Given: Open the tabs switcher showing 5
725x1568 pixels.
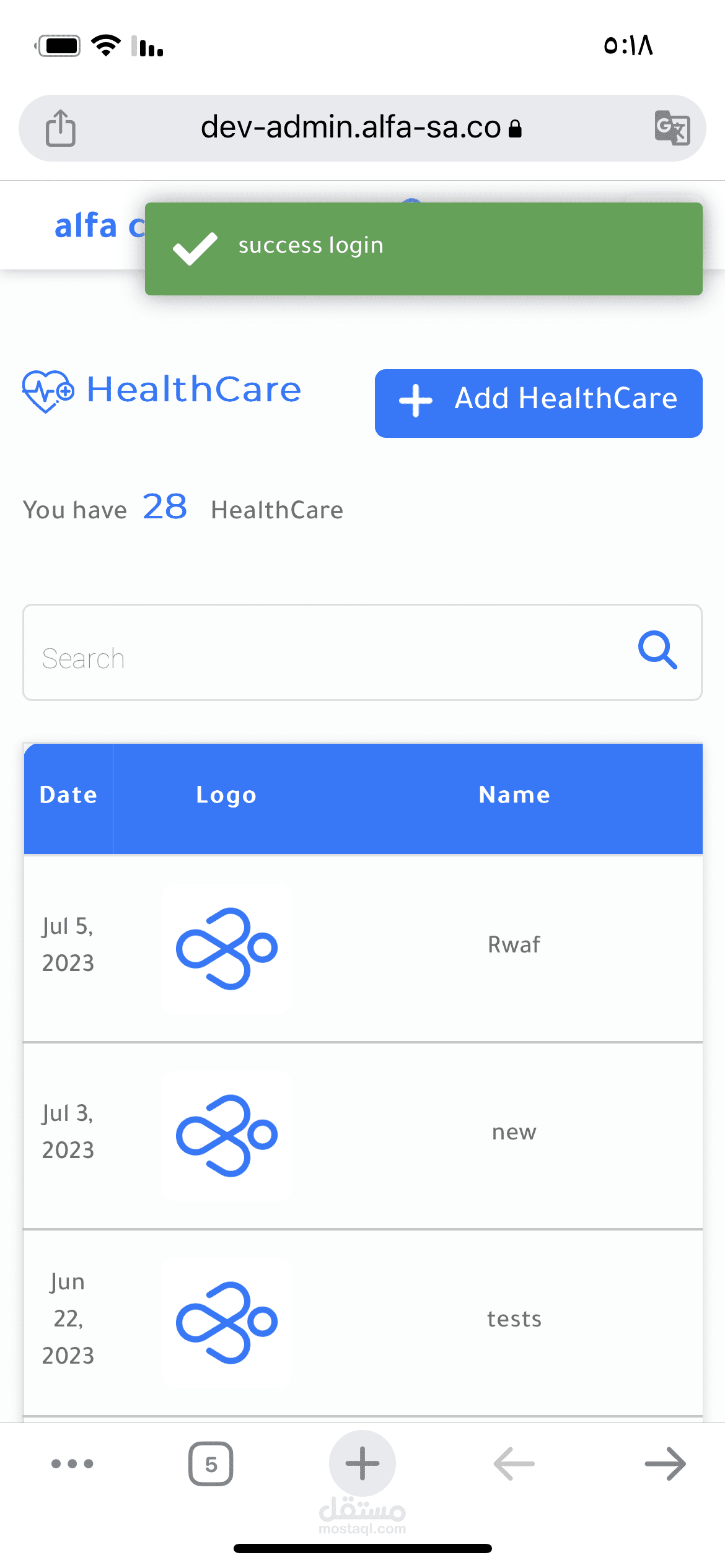Looking at the screenshot, I should click(x=211, y=1464).
